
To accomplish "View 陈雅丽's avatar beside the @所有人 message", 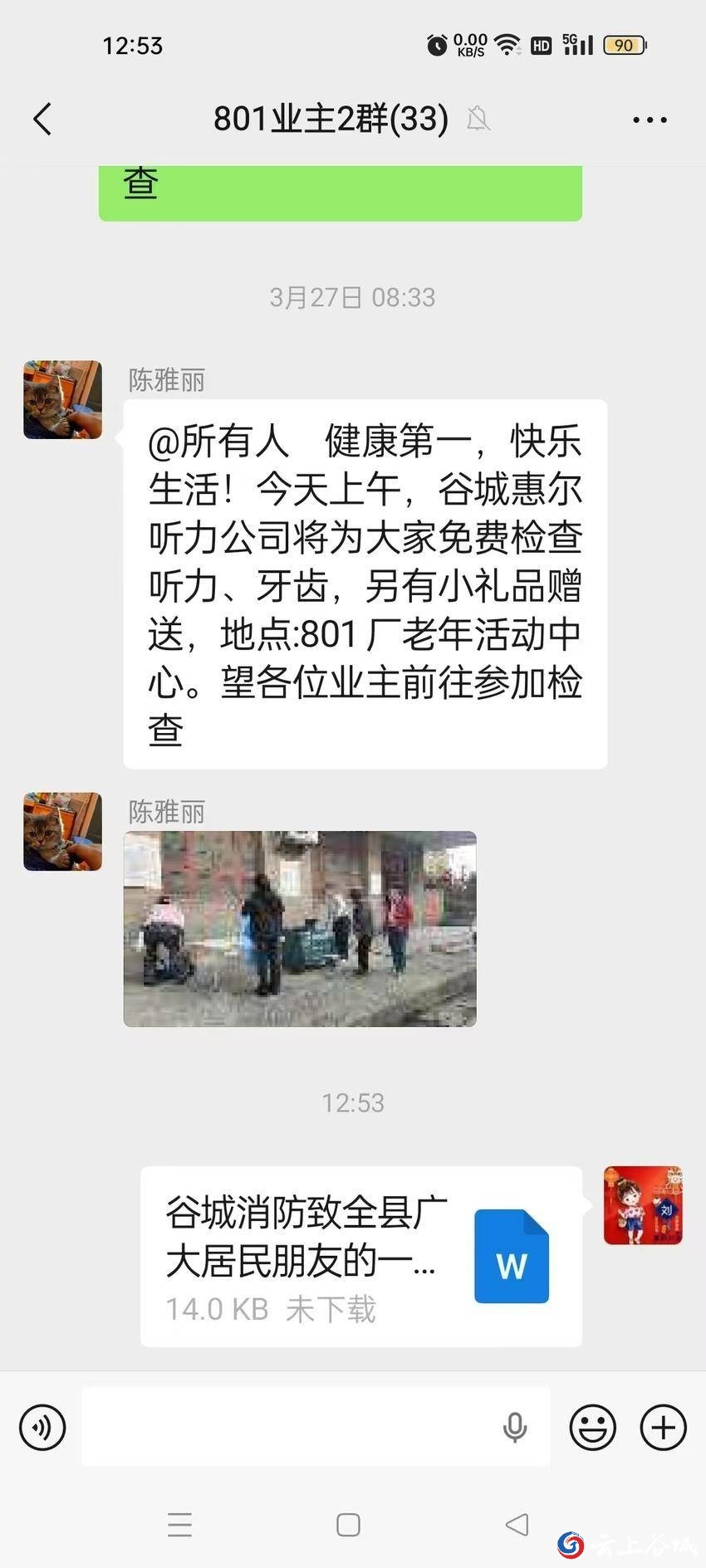I will click(62, 399).
